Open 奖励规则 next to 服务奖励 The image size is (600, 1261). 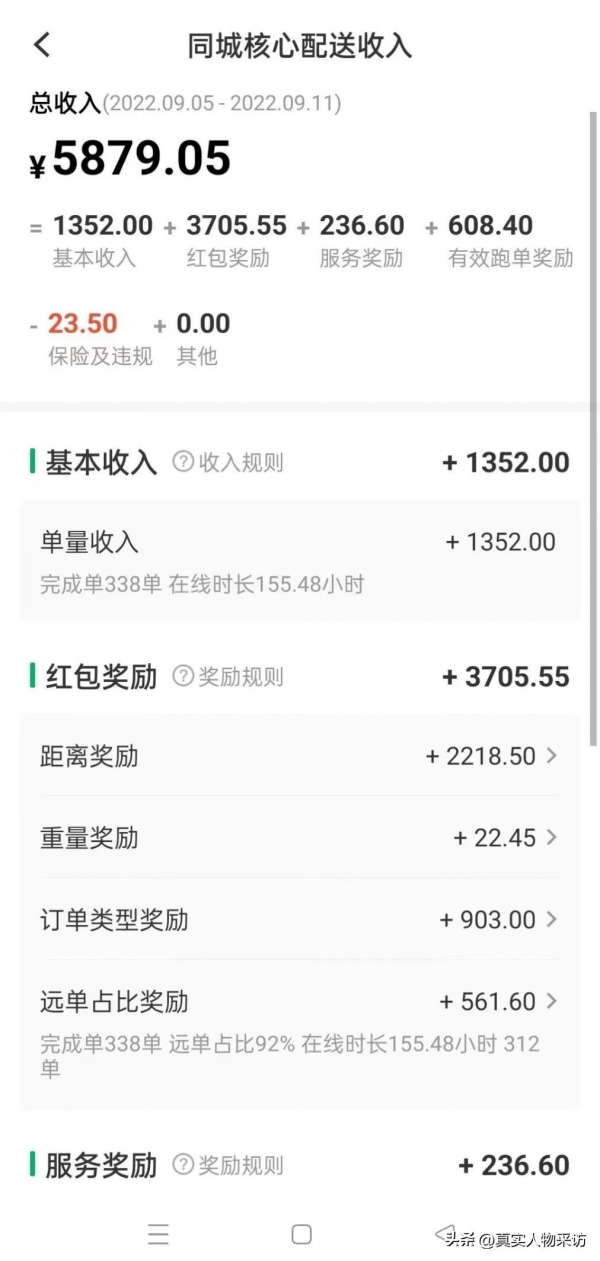[x=228, y=1165]
